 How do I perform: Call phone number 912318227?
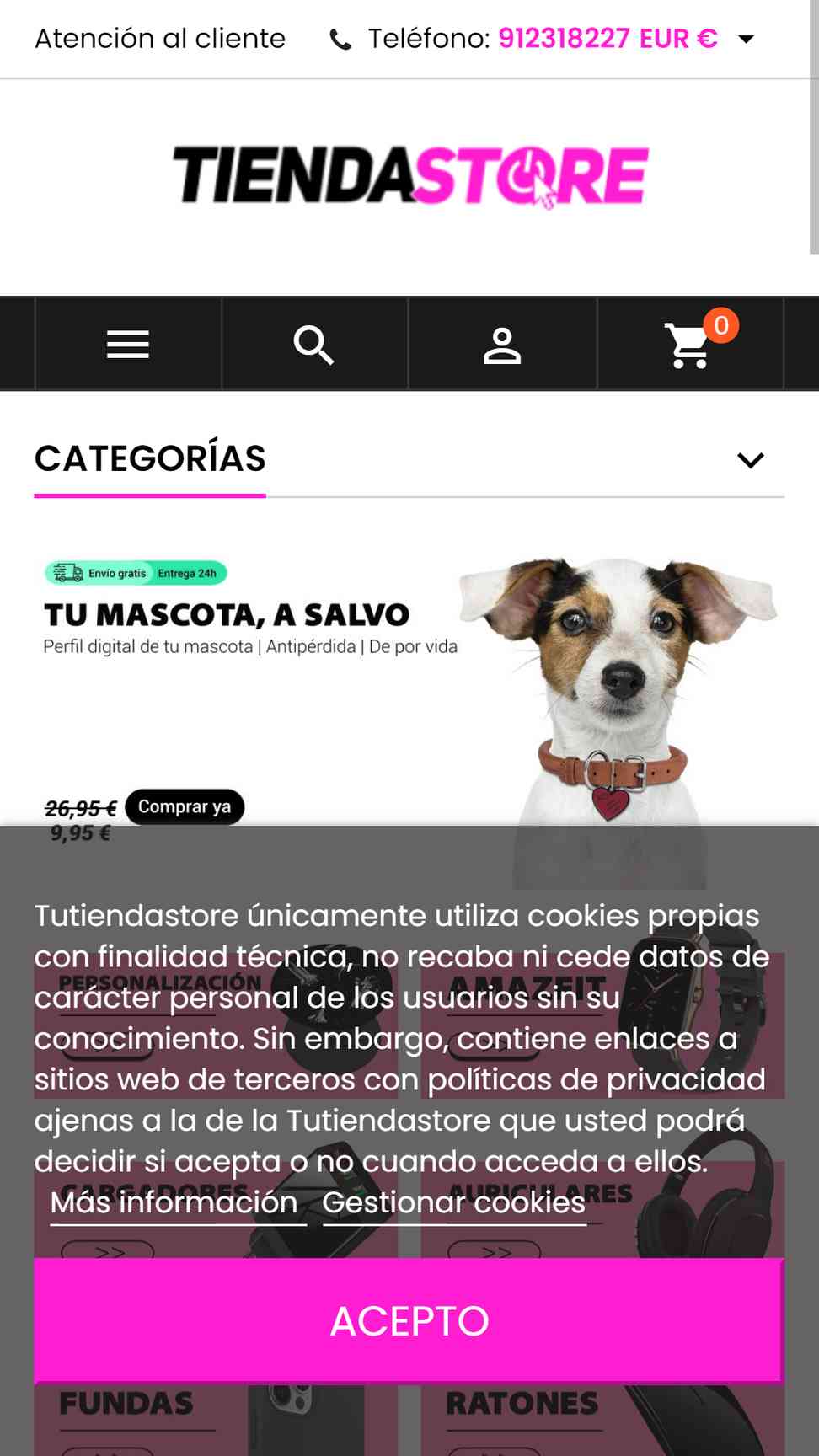point(564,39)
